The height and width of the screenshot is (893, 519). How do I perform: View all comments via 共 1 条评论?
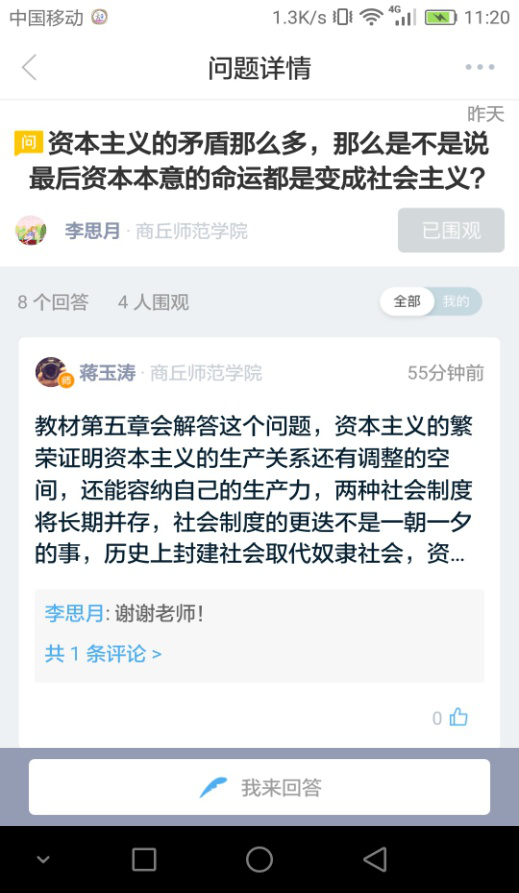pyautogui.click(x=103, y=654)
